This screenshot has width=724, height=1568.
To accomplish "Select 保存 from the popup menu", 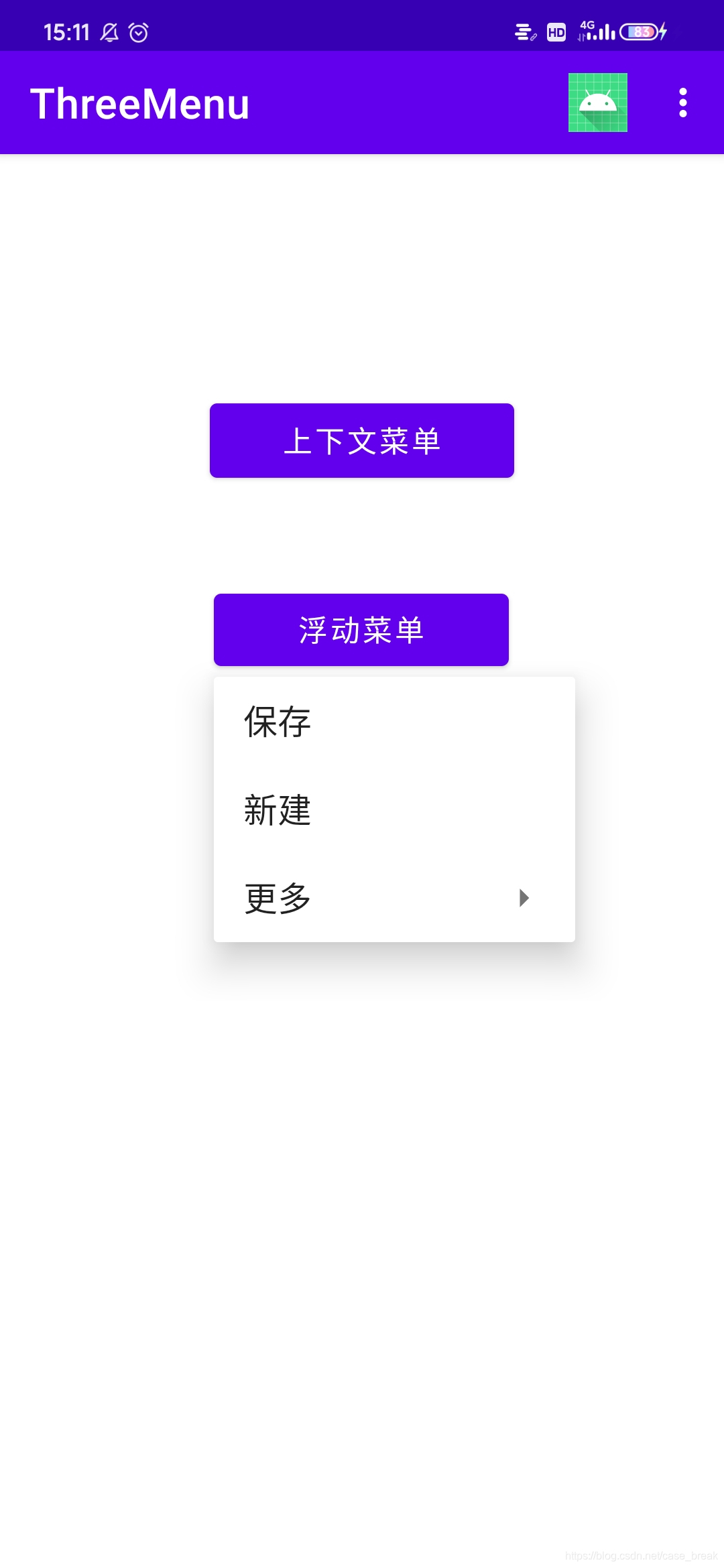I will pyautogui.click(x=276, y=722).
